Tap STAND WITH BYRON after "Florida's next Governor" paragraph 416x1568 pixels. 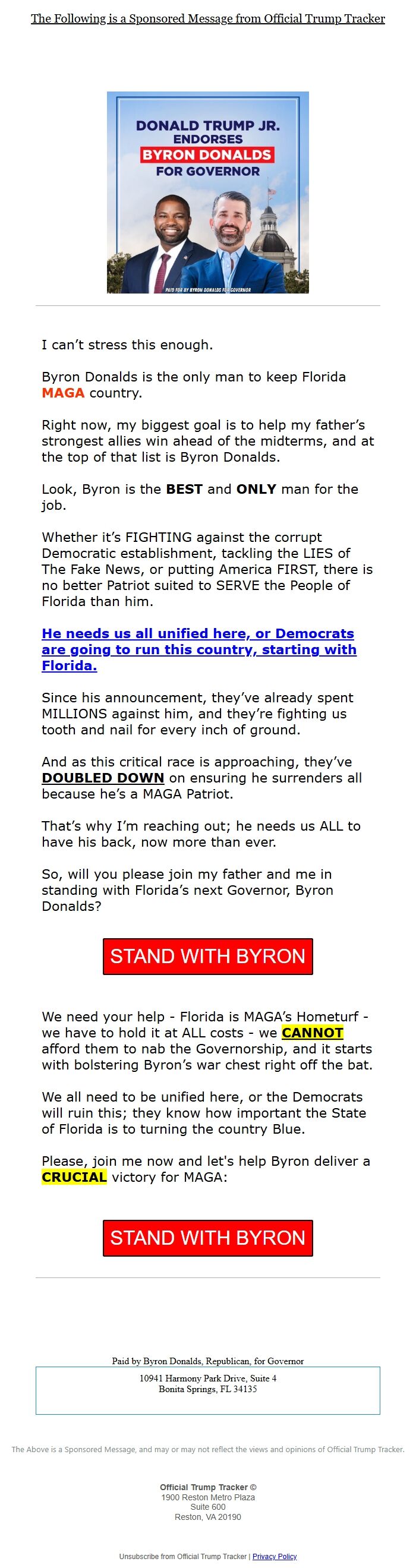coord(207,956)
